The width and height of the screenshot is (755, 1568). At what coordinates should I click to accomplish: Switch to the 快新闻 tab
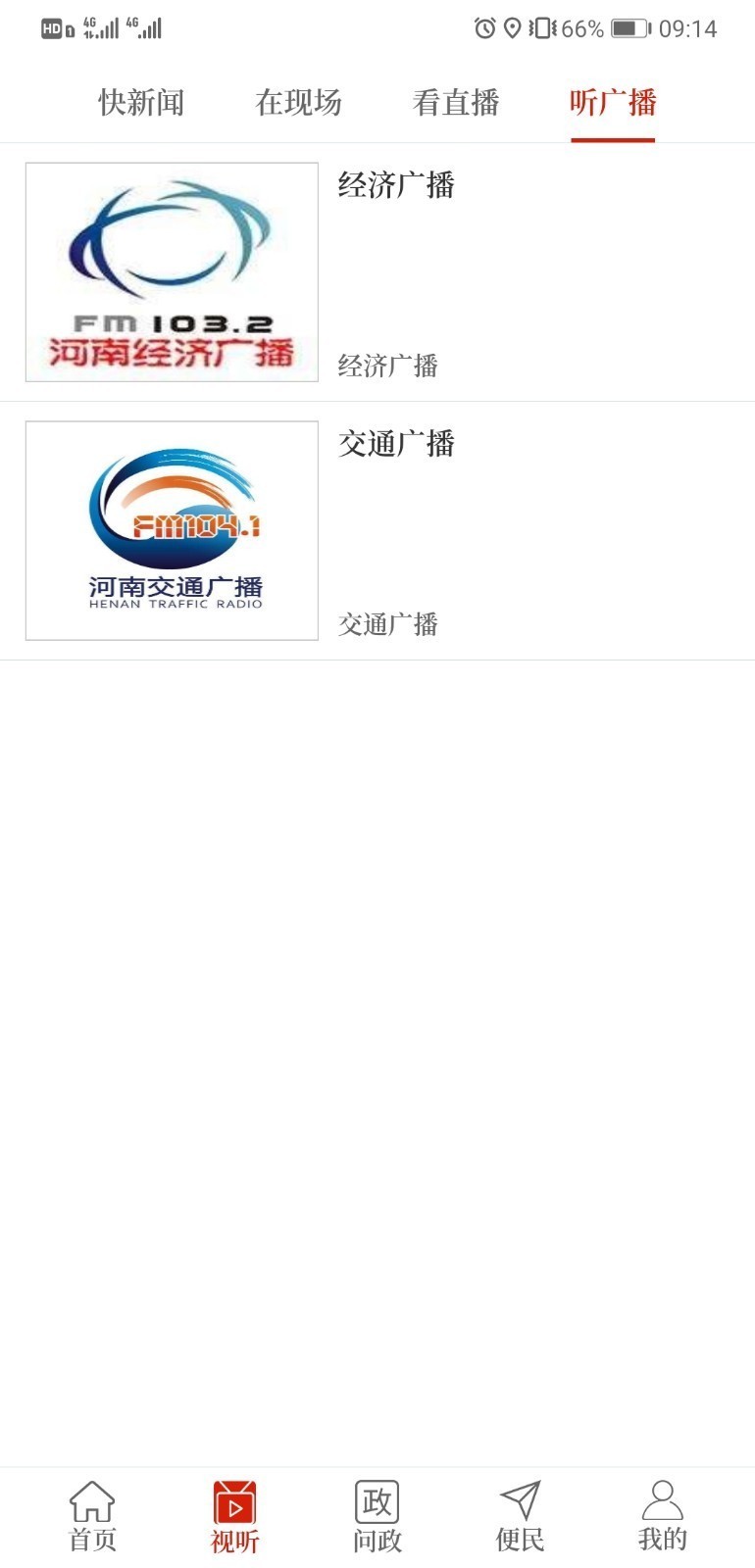139,103
